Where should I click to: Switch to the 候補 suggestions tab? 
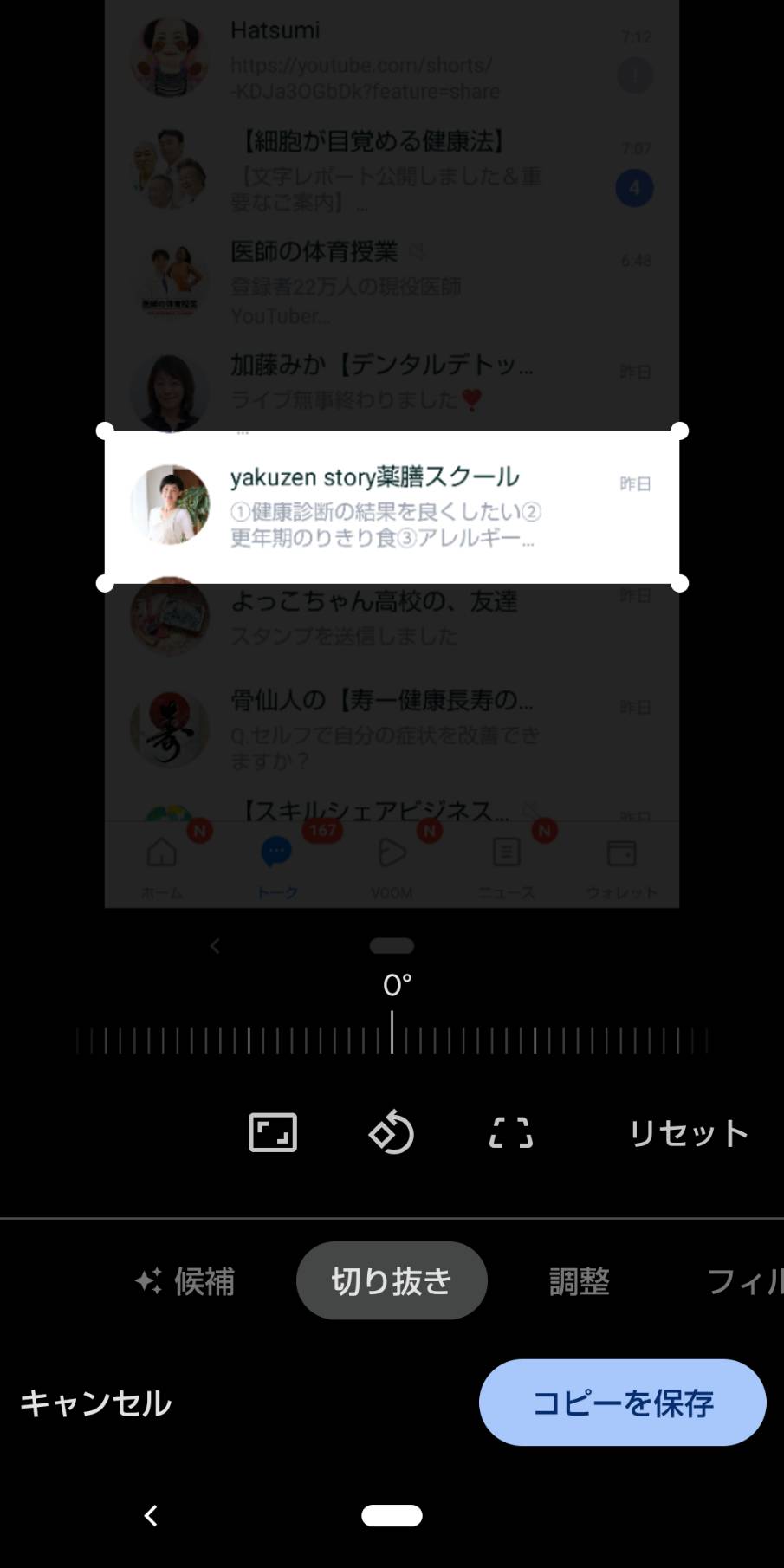pyautogui.click(x=185, y=1280)
